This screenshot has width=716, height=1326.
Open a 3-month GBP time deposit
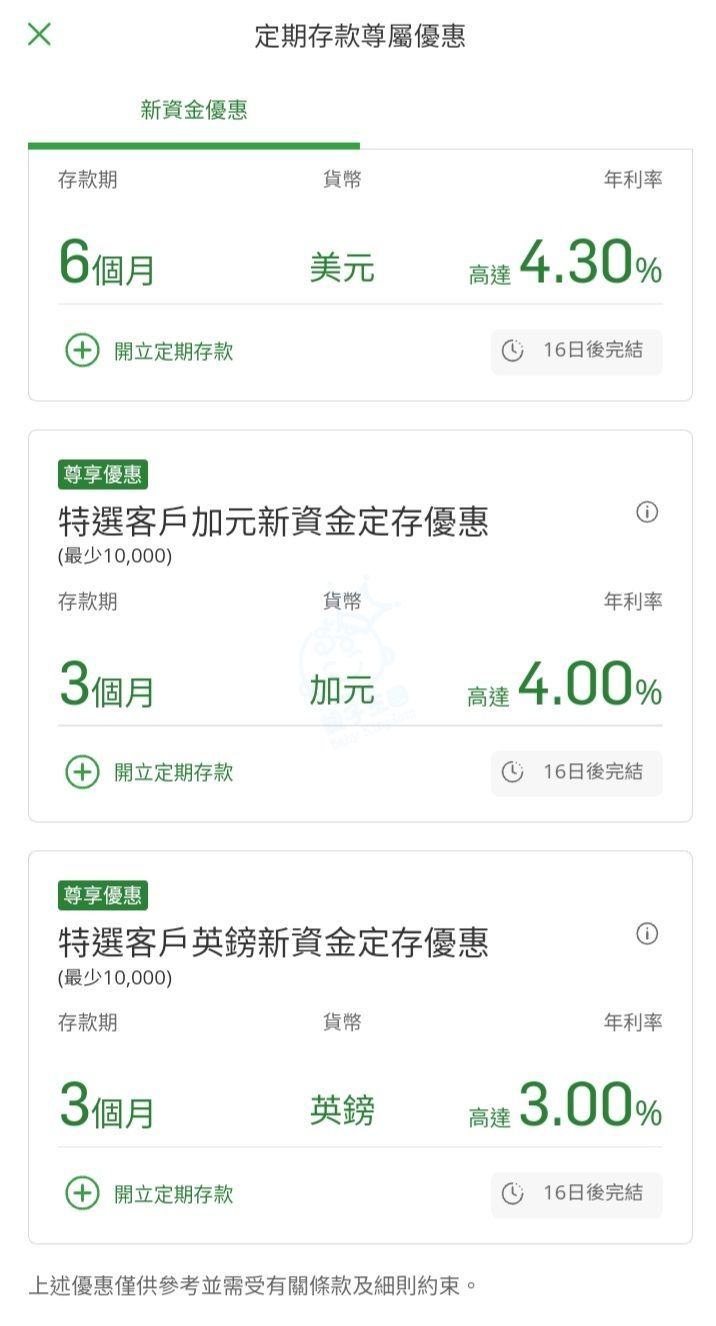tap(150, 1193)
